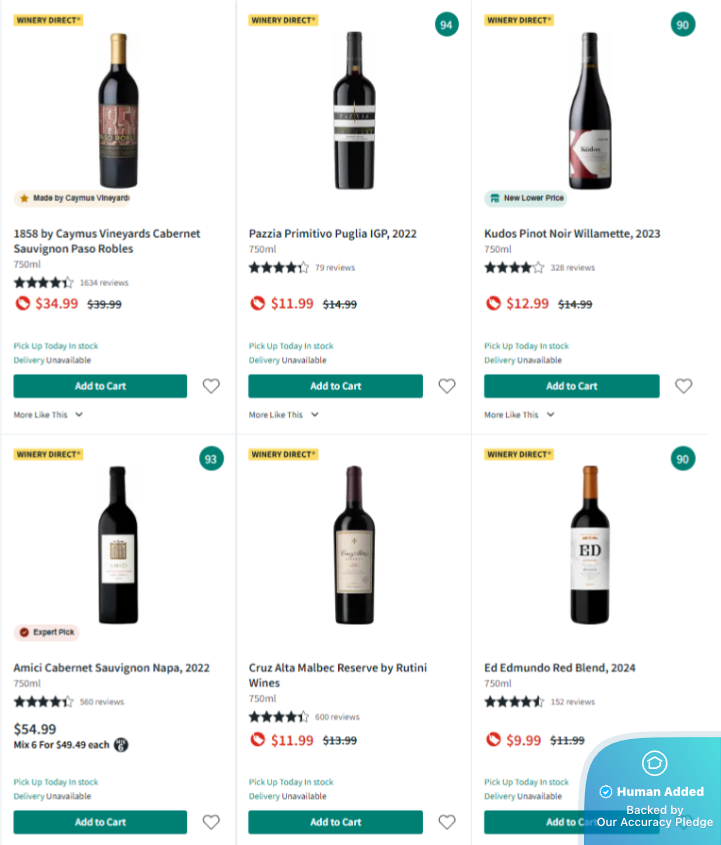
Task: Add Pazzia Primitivo Puglia to Cart
Action: [335, 386]
